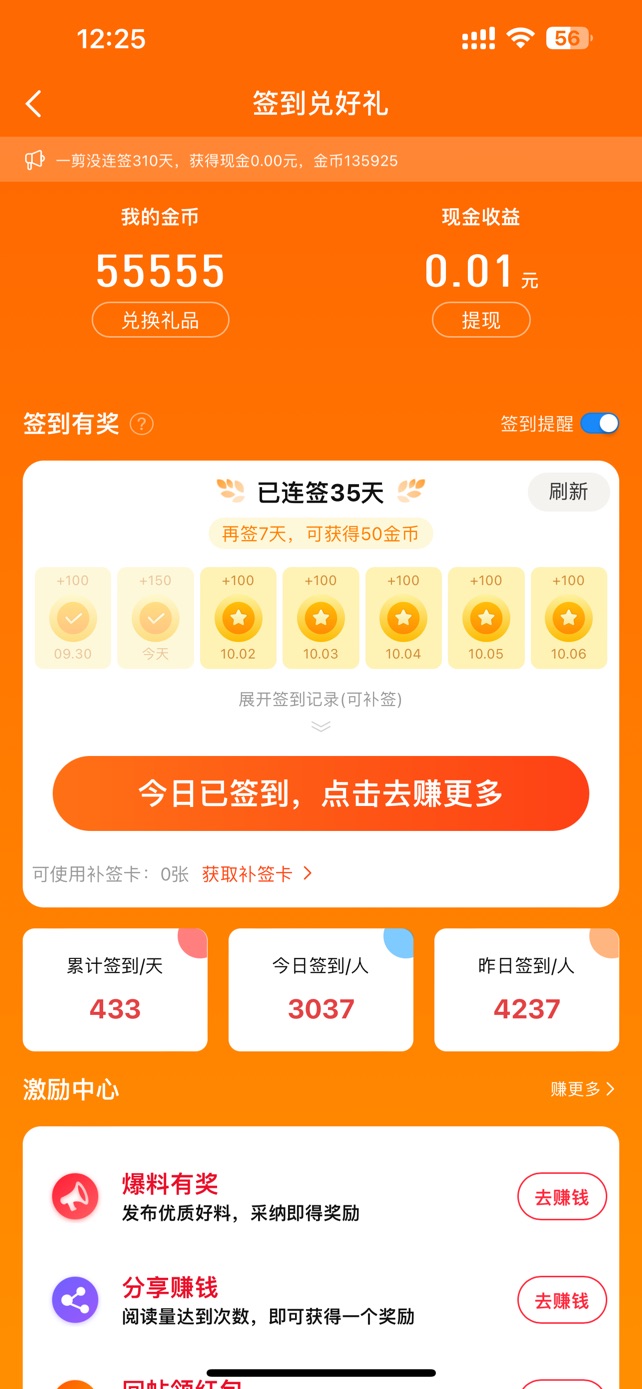Tap 去赚钱 next to 爆料有奖
Image resolution: width=642 pixels, height=1389 pixels.
[562, 1197]
